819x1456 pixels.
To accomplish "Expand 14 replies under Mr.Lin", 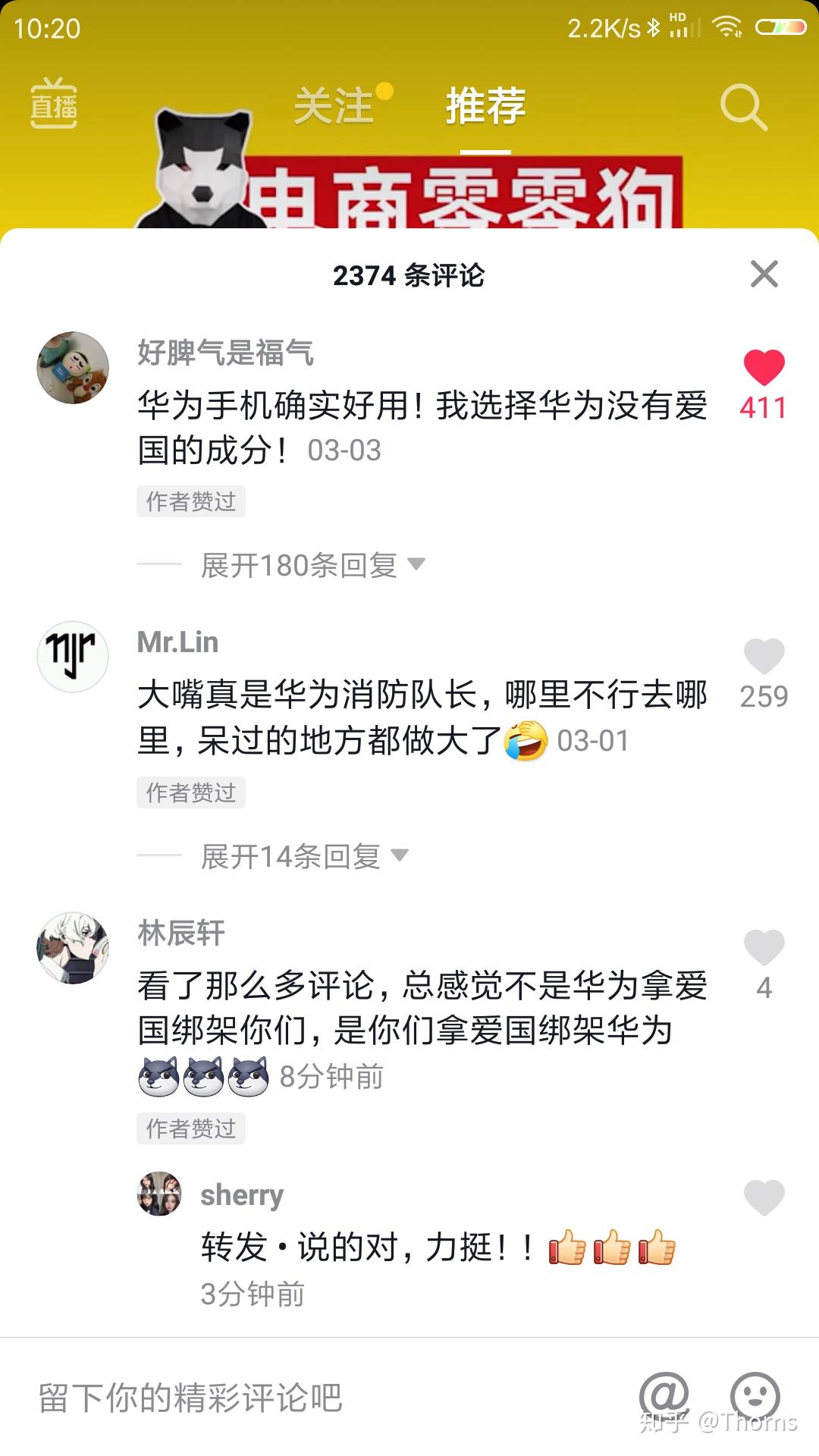I will 303,856.
